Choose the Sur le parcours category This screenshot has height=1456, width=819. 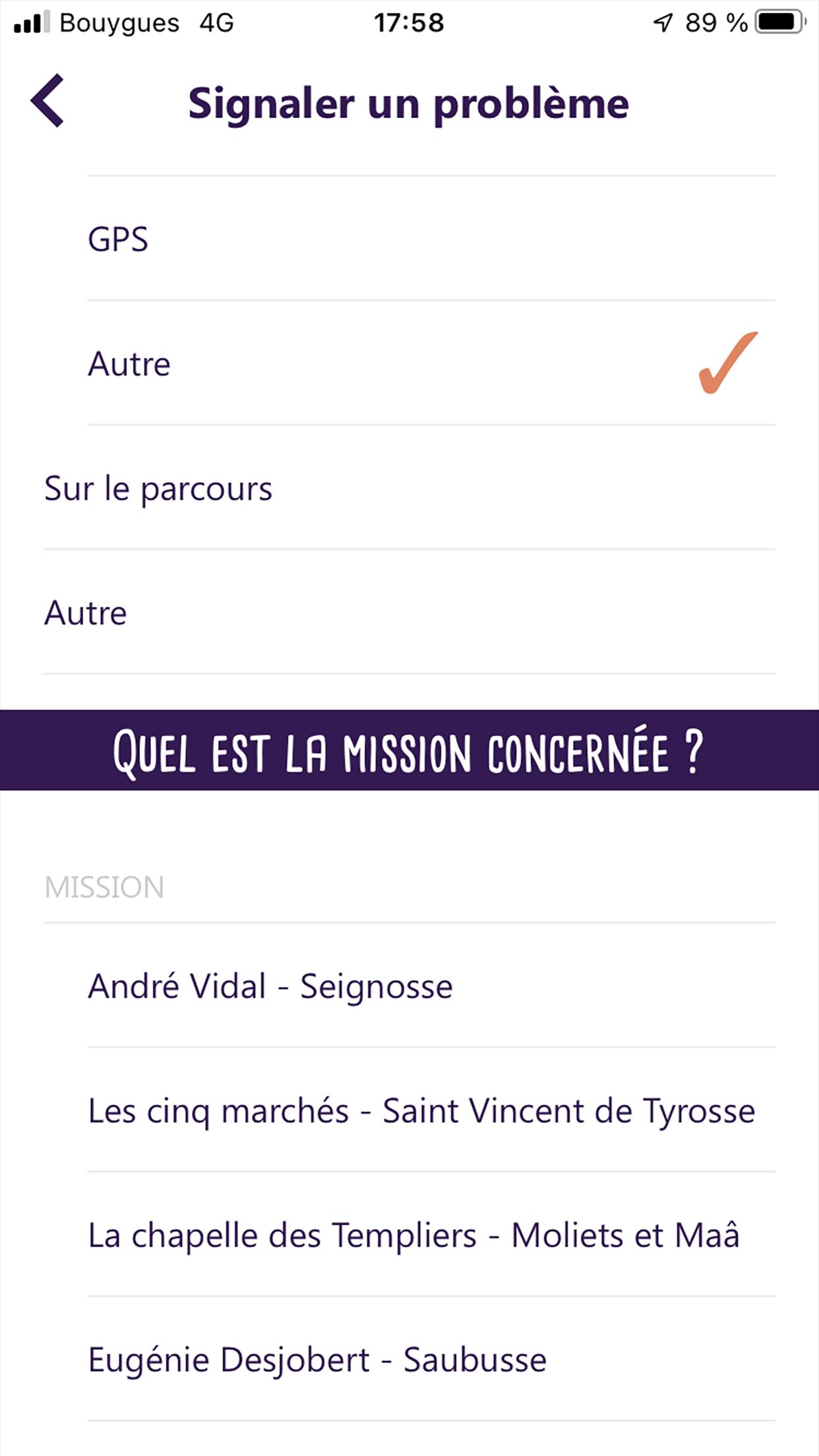click(x=409, y=488)
